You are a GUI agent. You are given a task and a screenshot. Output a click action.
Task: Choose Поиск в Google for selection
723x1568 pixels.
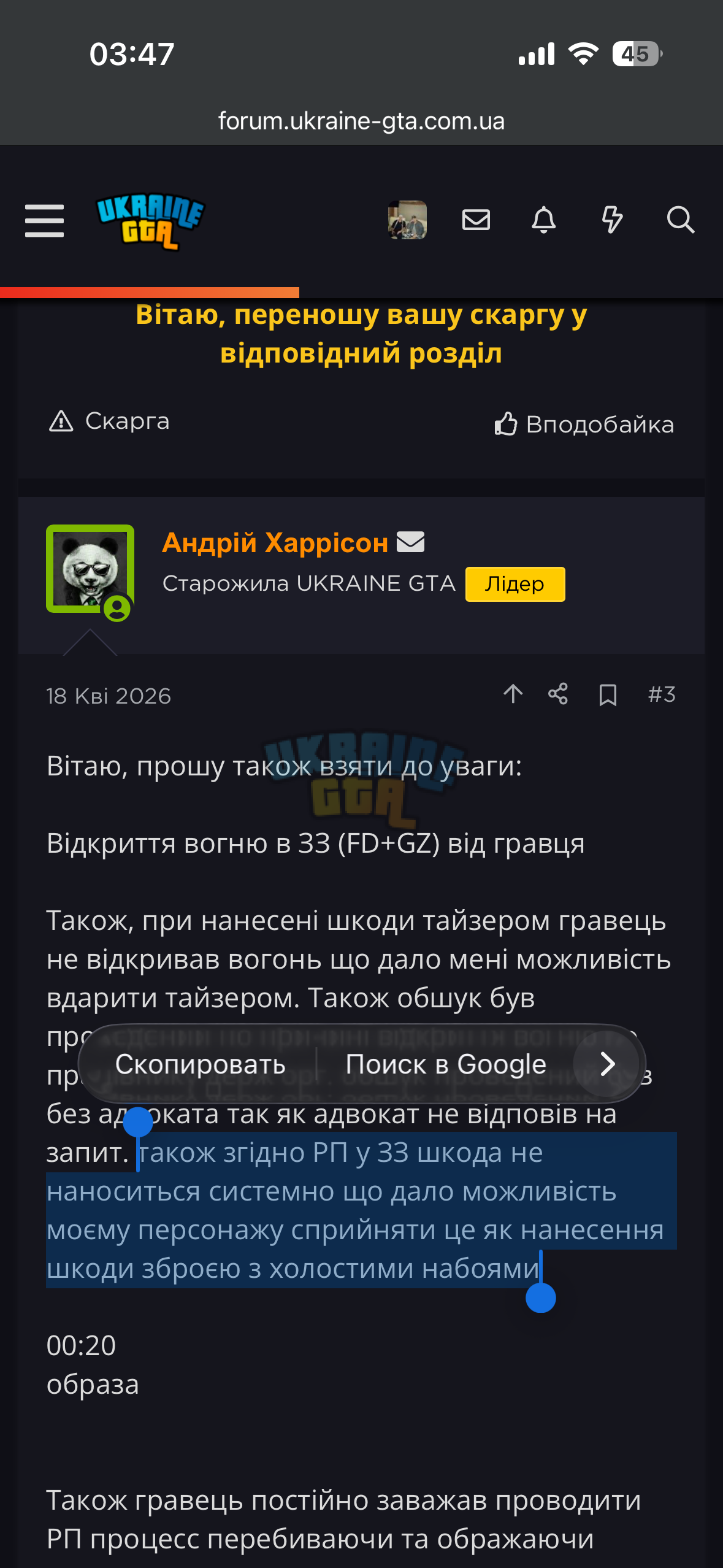click(x=446, y=1064)
